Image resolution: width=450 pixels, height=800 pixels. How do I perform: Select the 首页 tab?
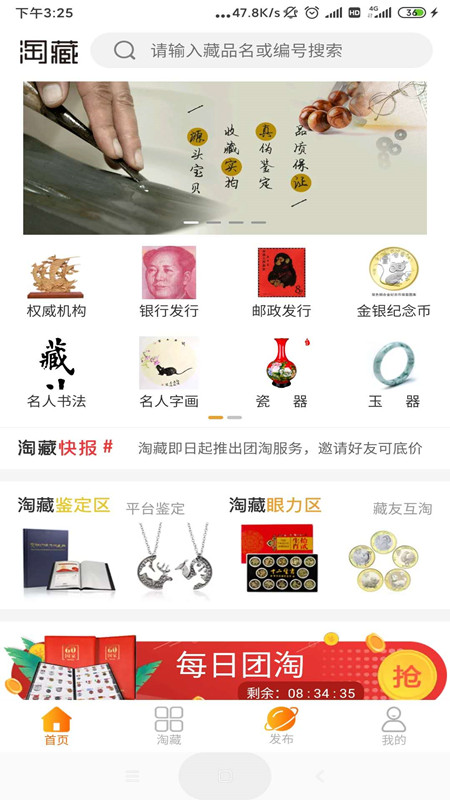[x=56, y=725]
